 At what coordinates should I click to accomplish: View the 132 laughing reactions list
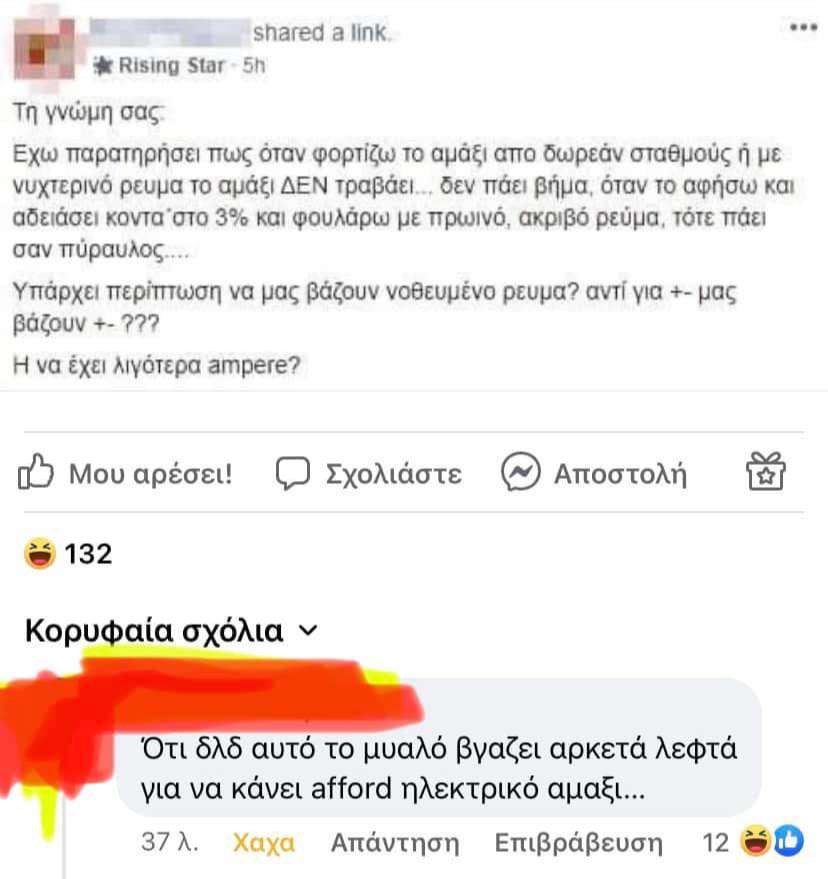pos(70,553)
